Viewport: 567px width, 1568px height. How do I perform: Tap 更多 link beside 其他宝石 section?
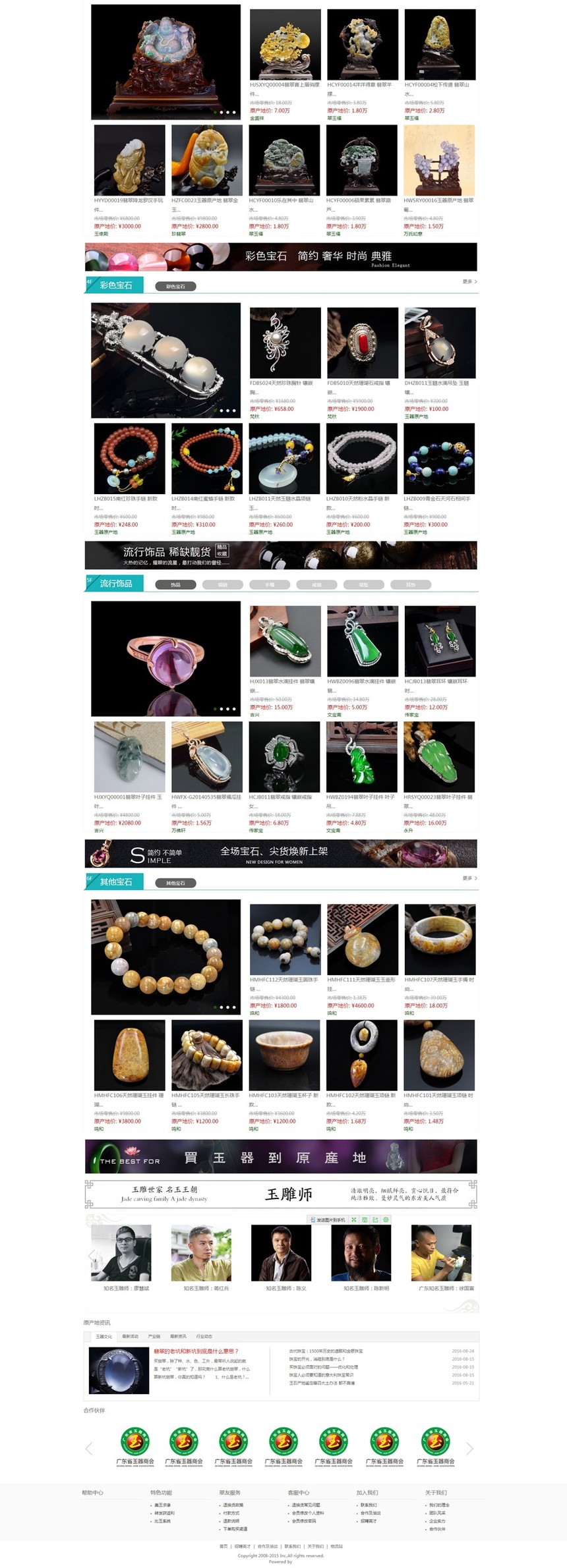click(469, 878)
